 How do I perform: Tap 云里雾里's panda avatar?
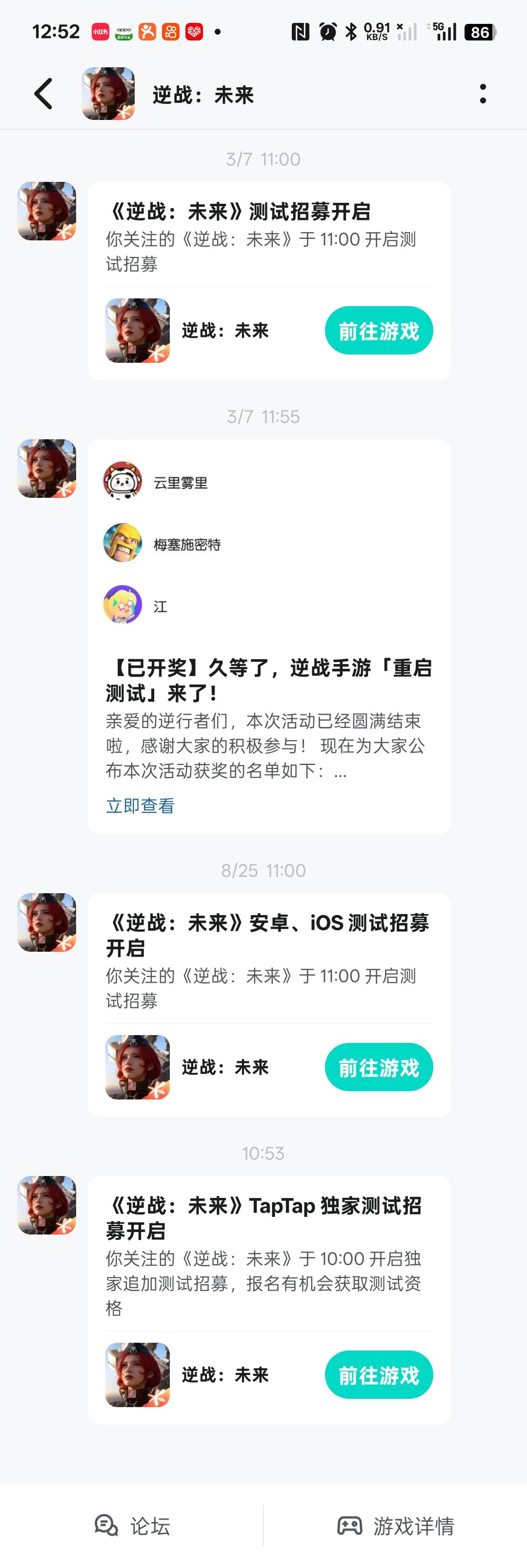[123, 482]
